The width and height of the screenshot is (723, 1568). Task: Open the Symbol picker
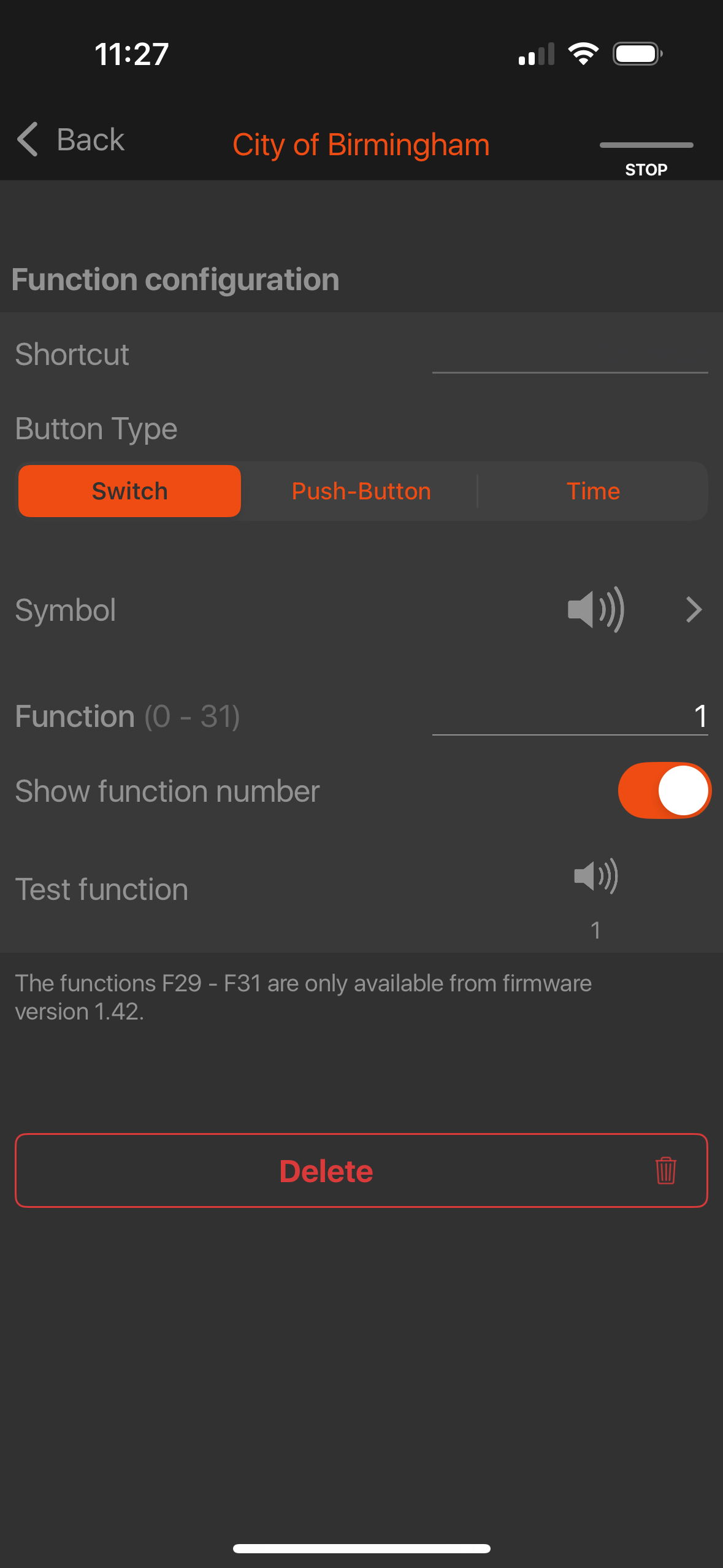693,610
